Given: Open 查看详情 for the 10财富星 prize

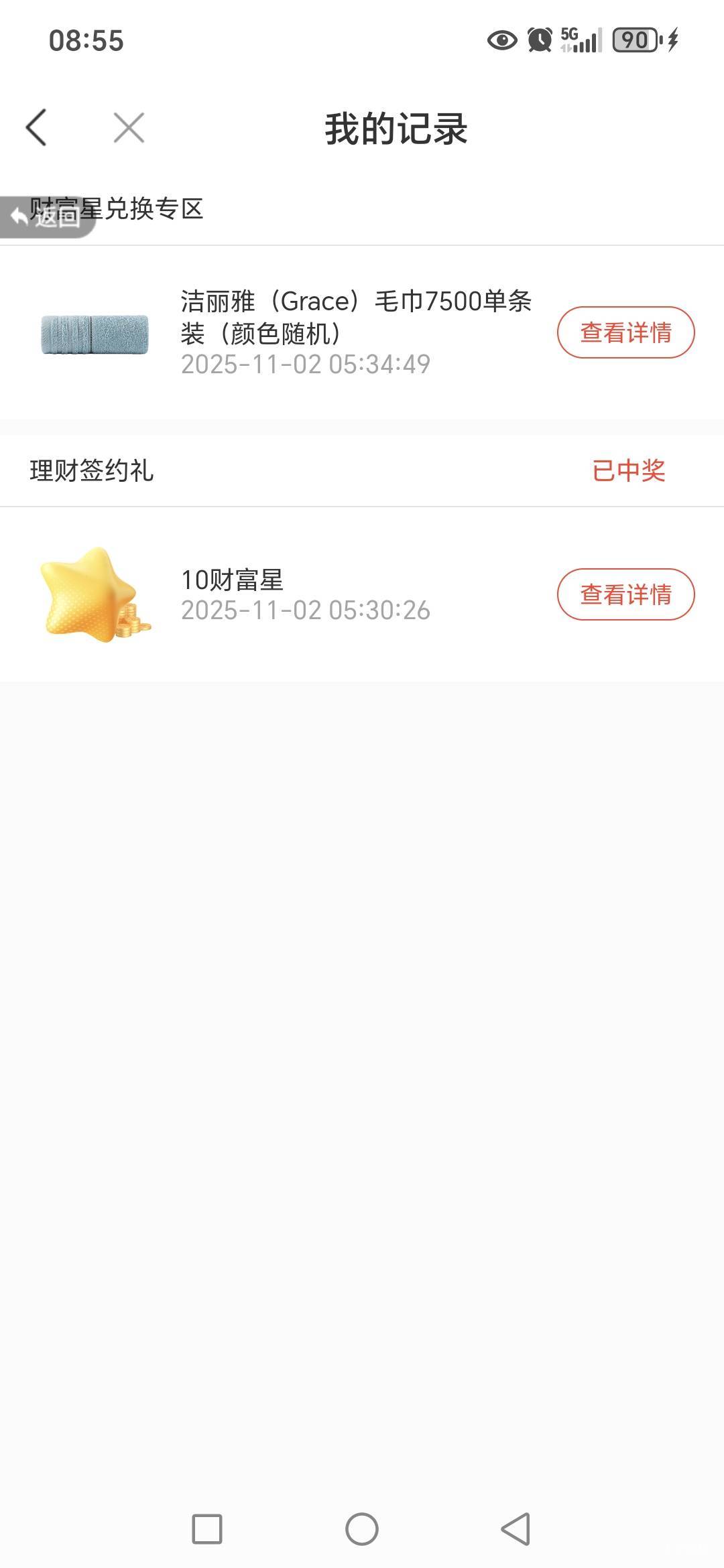Looking at the screenshot, I should coord(625,594).
